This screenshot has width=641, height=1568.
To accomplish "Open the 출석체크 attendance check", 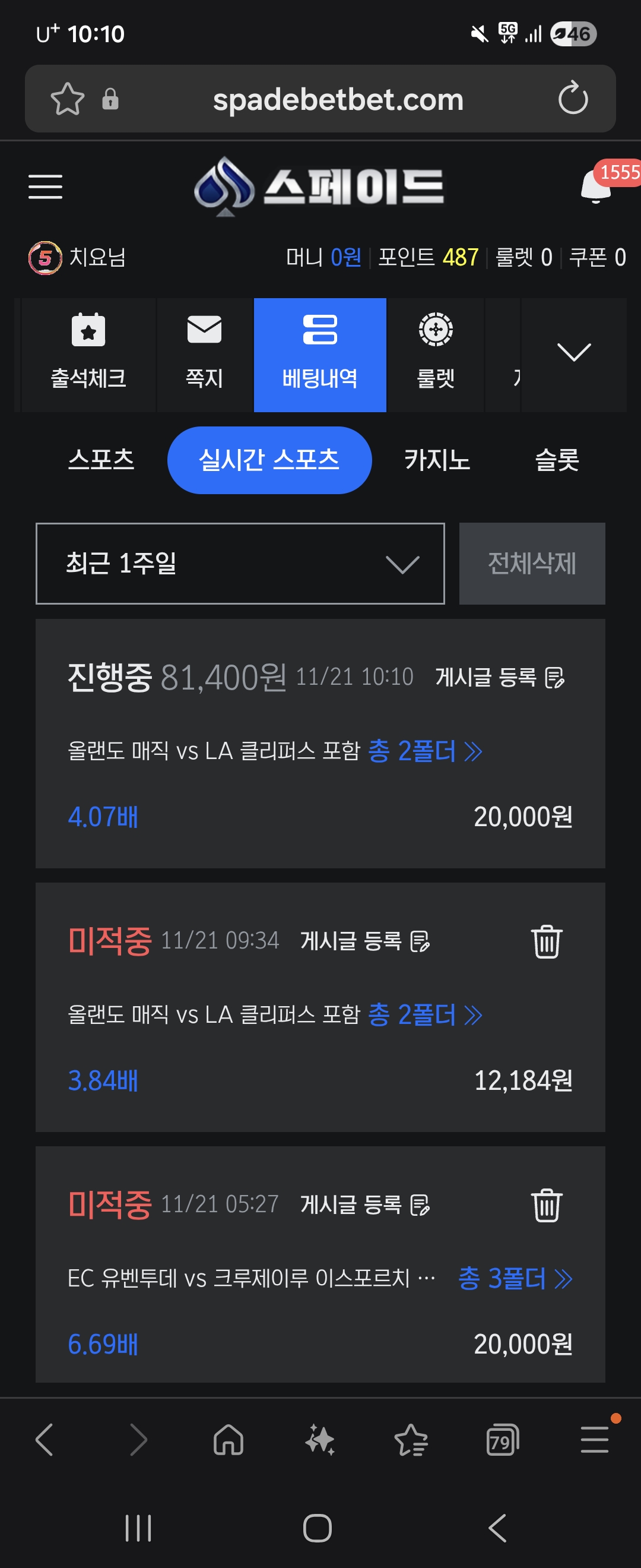I will 88,354.
